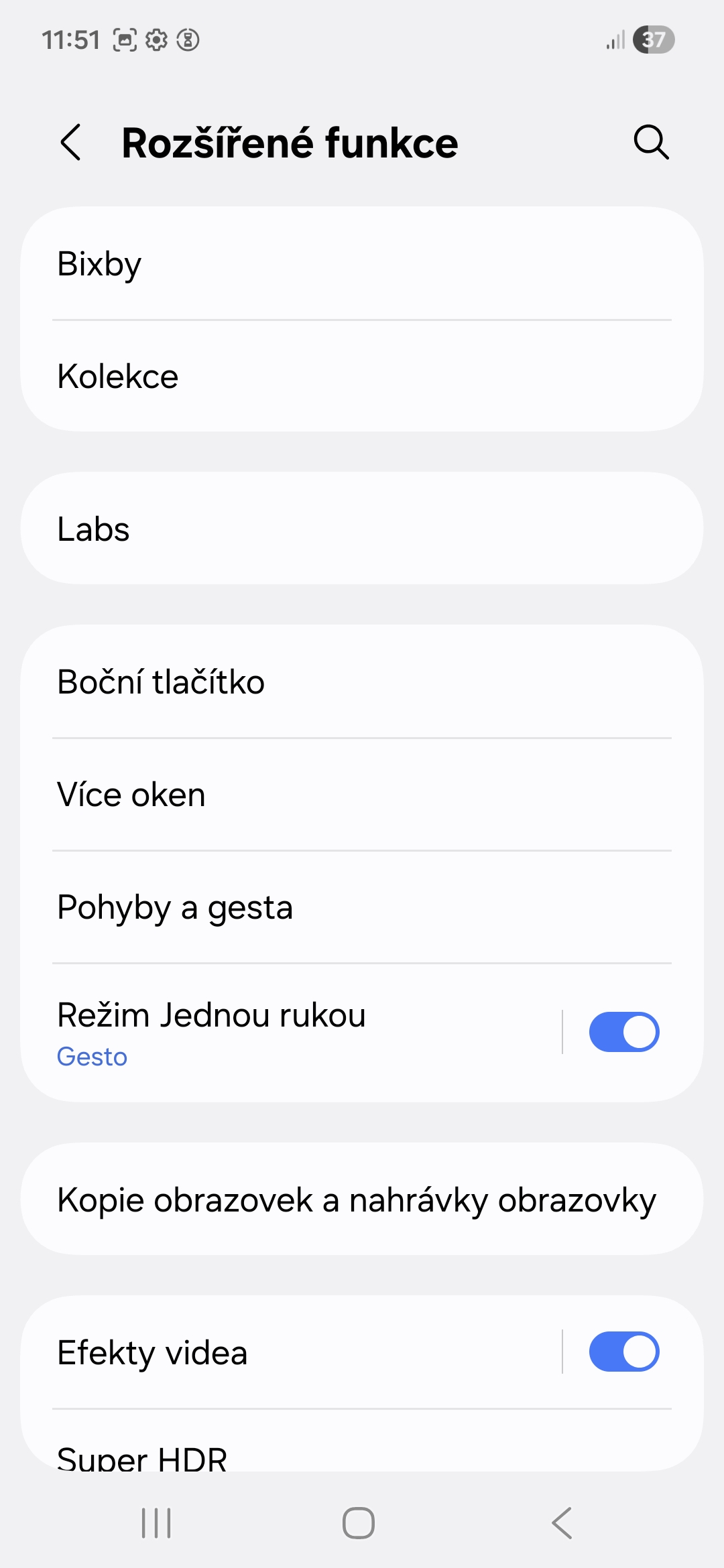
Task: Turn off the Režim Jednou rukou switch
Action: point(623,1032)
